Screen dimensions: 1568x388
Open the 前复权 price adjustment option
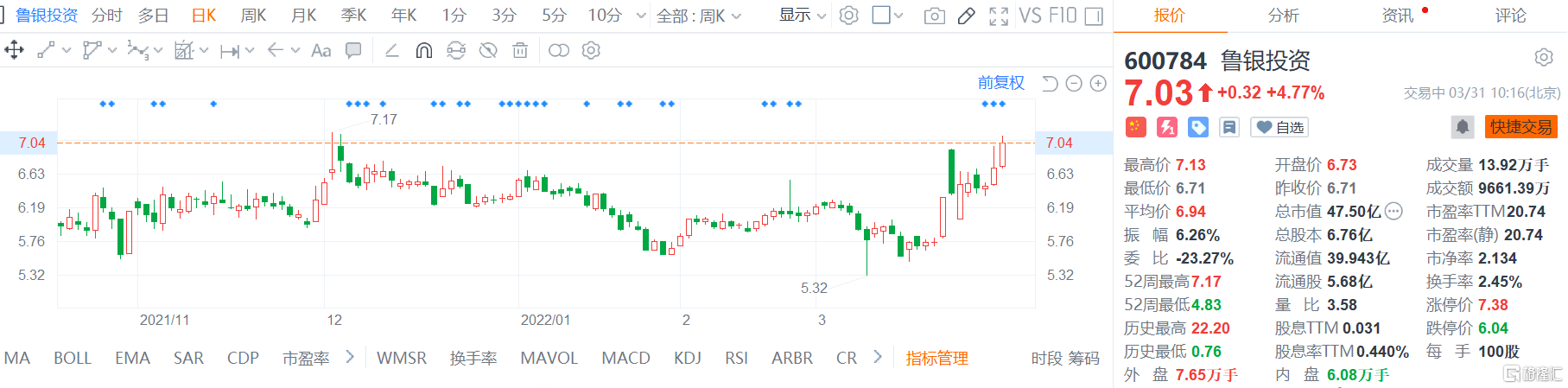click(x=1000, y=83)
